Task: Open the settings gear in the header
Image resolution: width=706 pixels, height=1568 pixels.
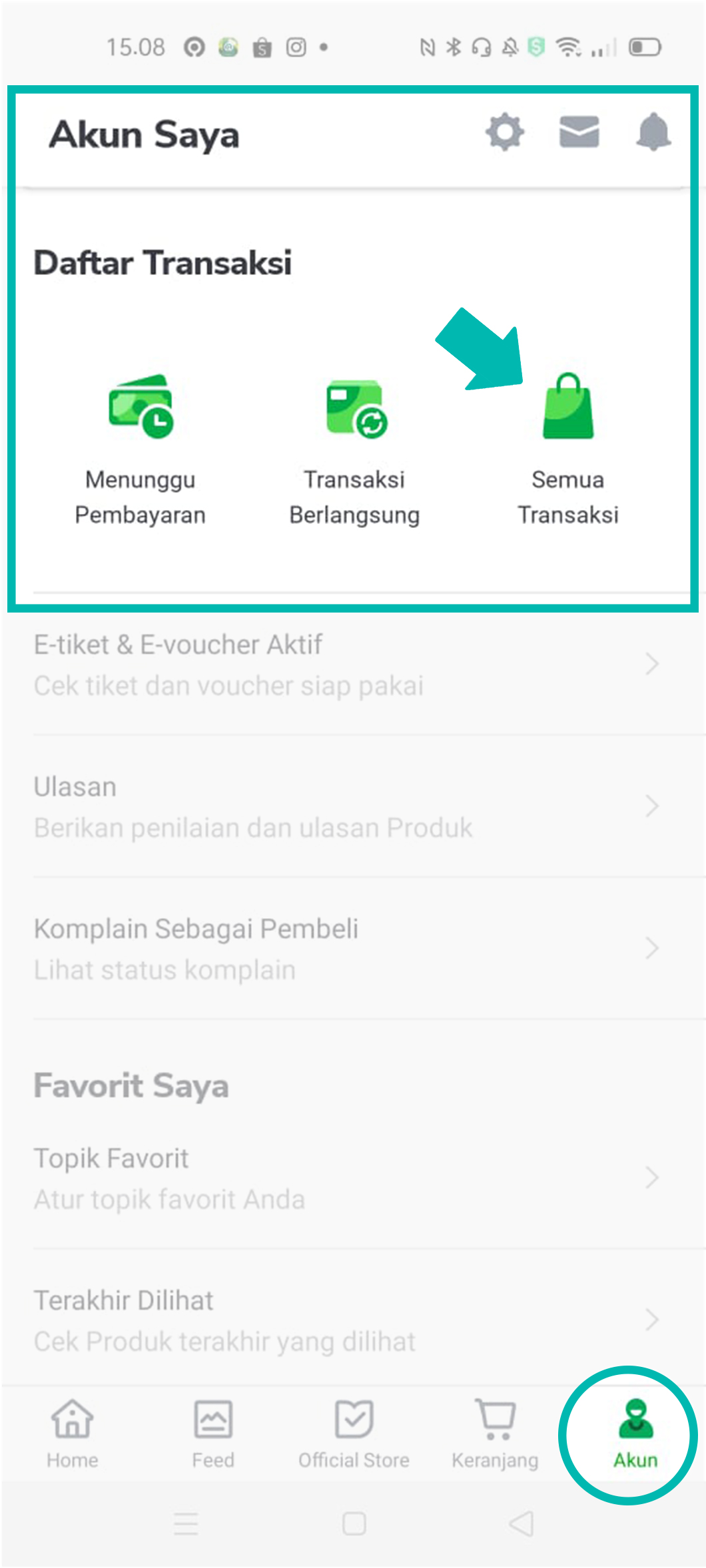Action: [505, 132]
